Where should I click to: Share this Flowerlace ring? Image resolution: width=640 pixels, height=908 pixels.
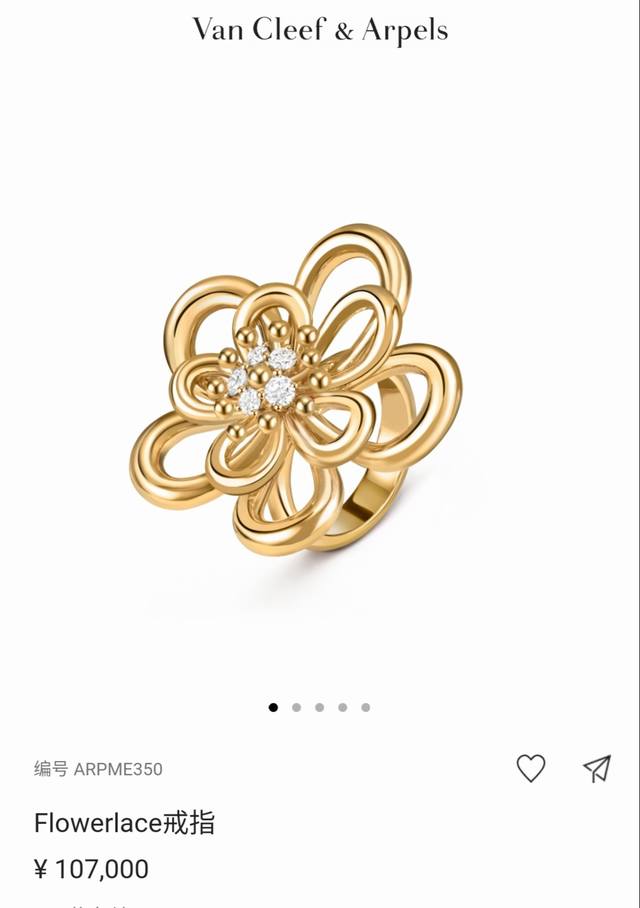coord(597,768)
